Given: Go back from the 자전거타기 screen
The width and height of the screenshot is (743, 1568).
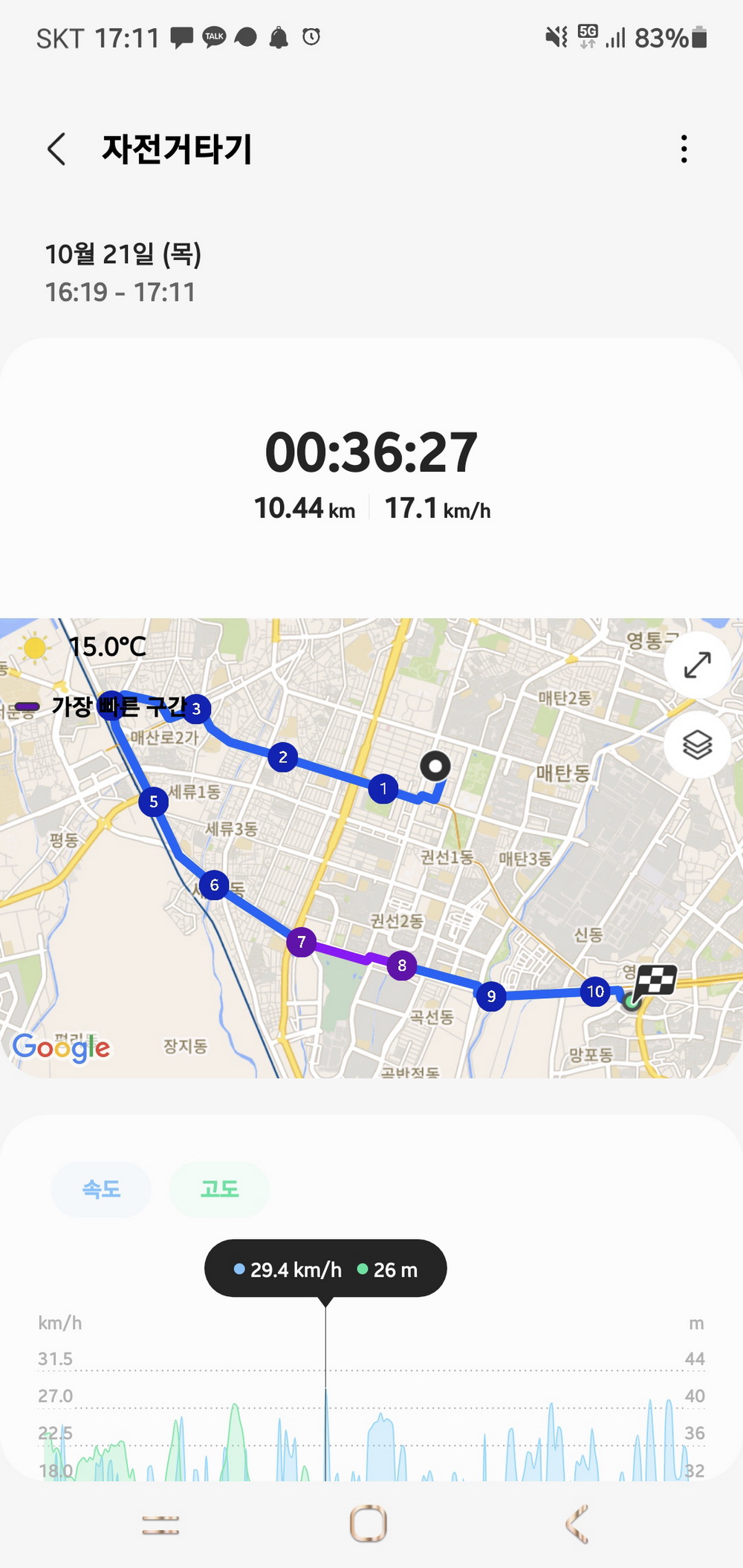Looking at the screenshot, I should click(56, 149).
